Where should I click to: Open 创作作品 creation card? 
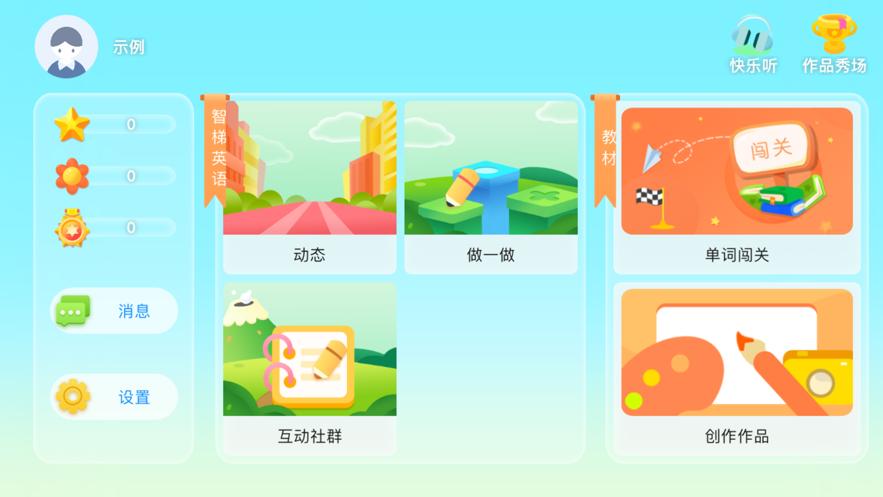tap(737, 367)
